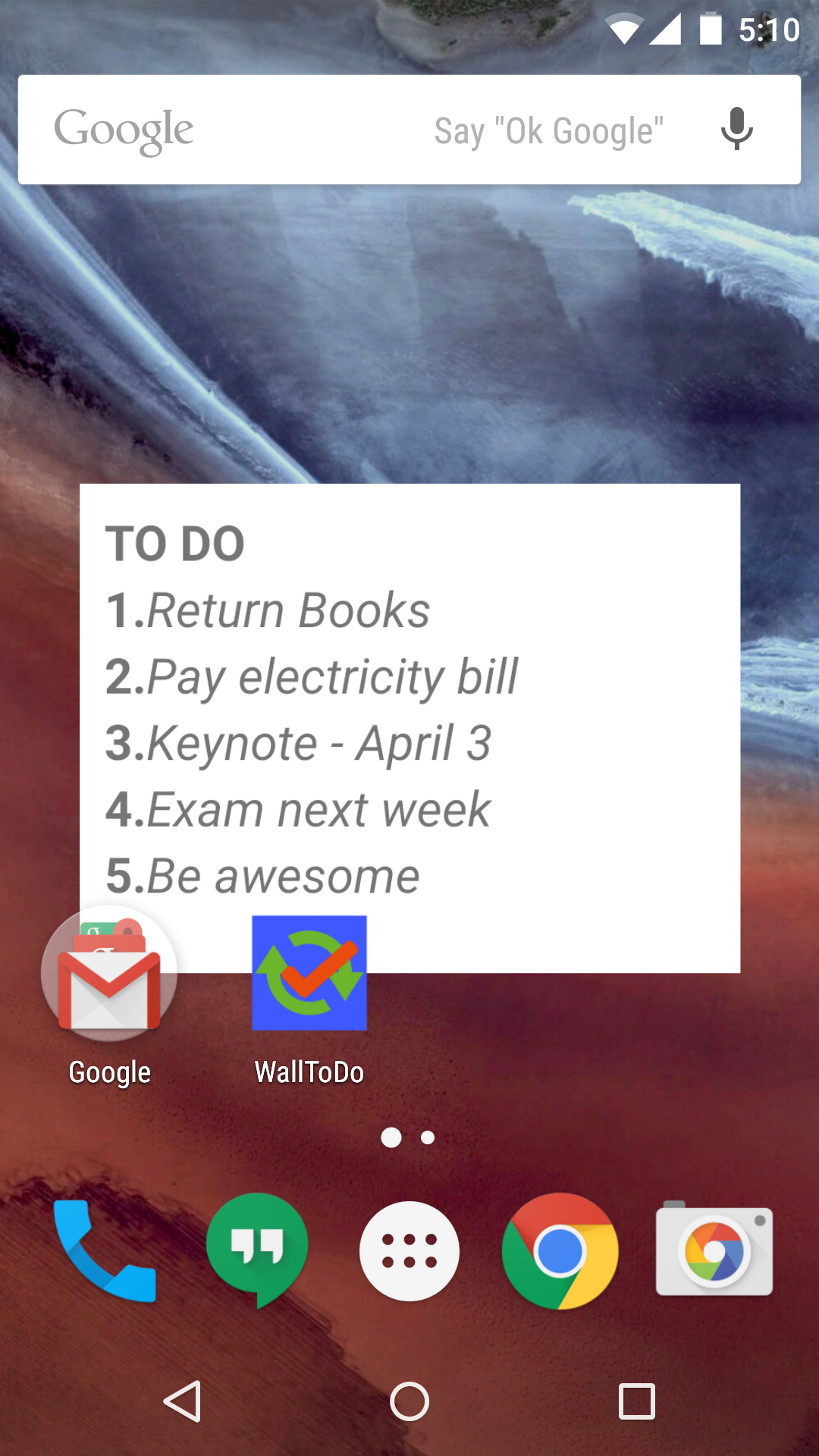Viewport: 819px width, 1456px height.
Task: Open the Phone dialer
Action: point(105,1251)
